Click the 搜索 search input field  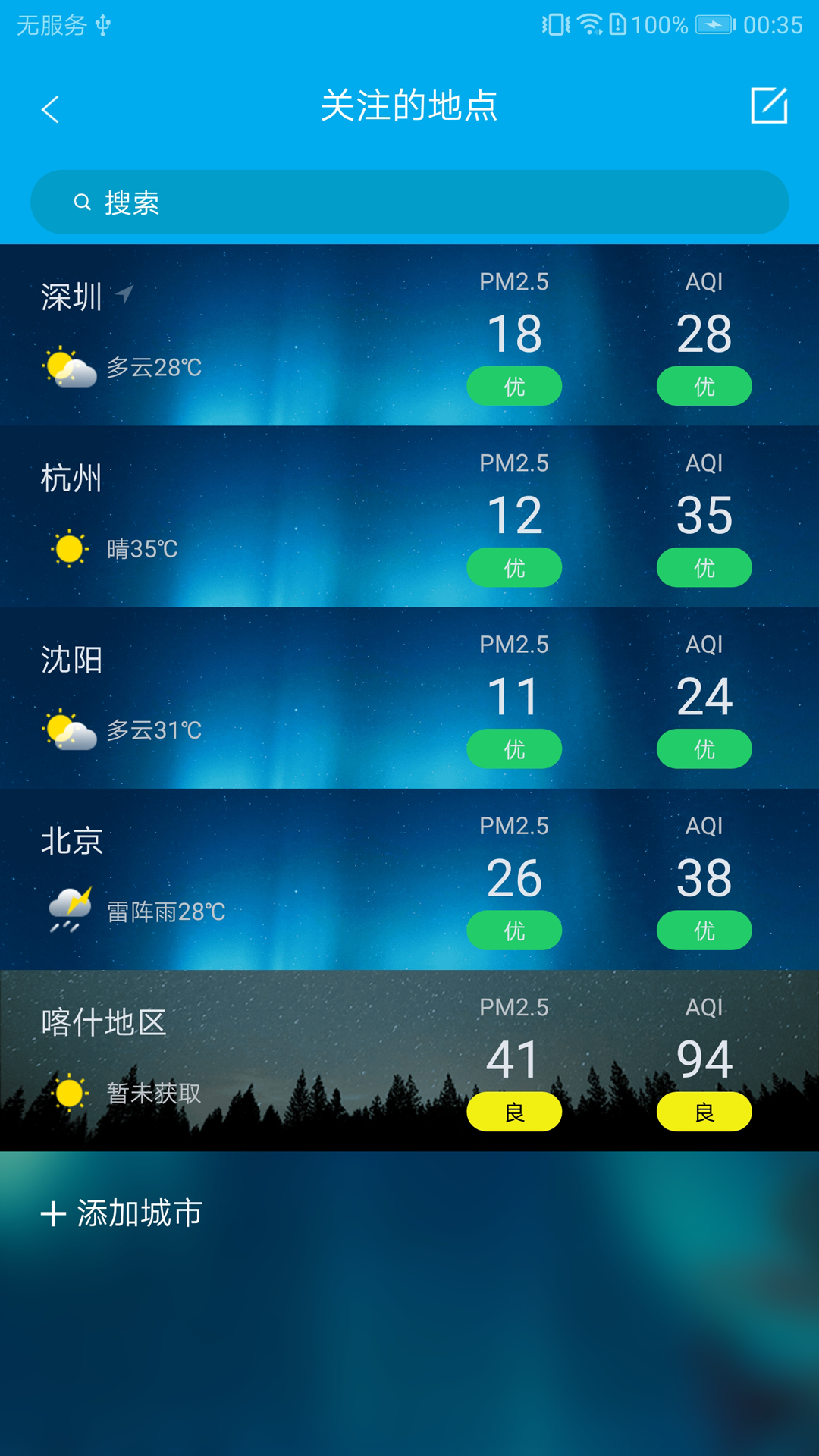409,202
